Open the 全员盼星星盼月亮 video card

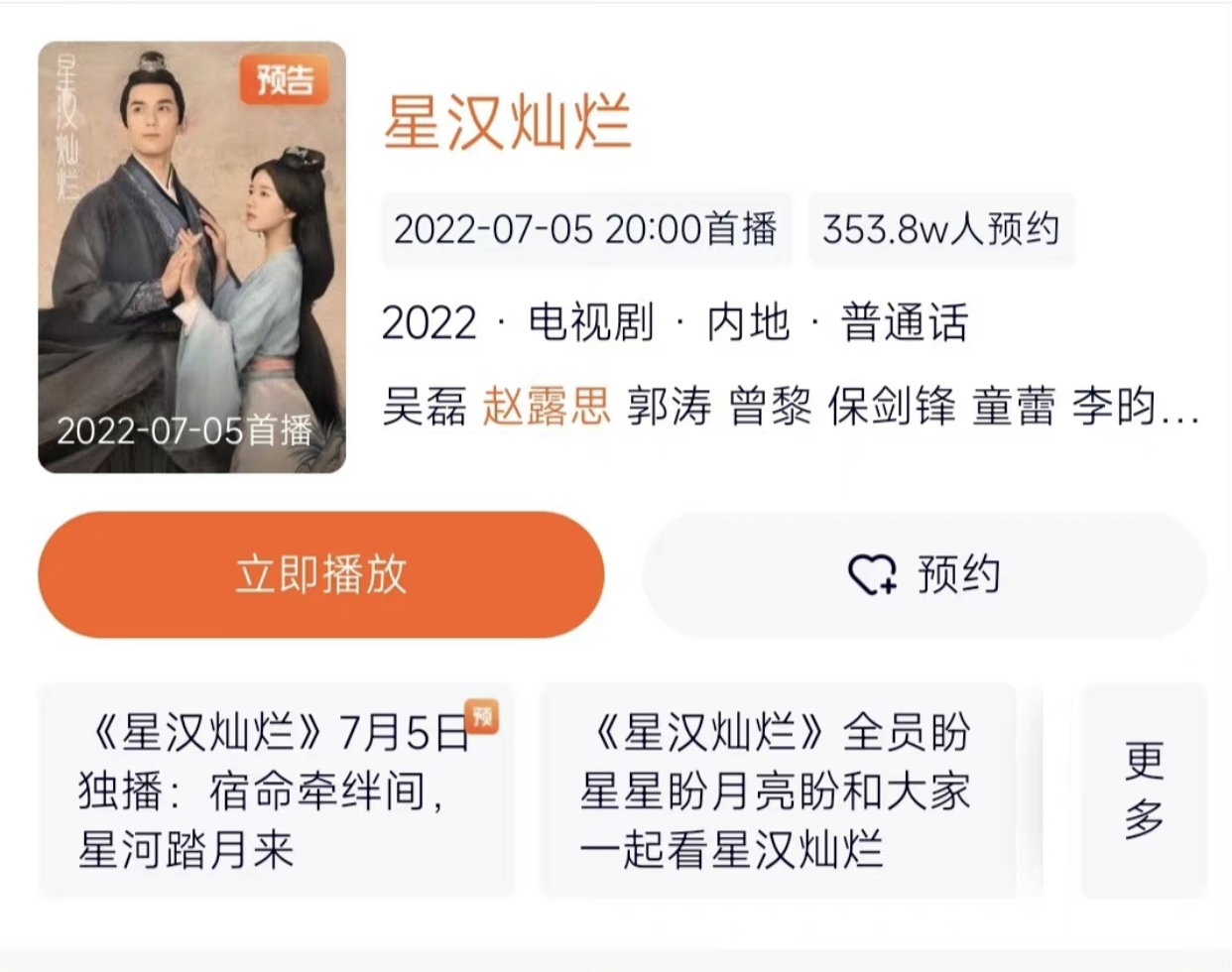pyautogui.click(x=777, y=790)
